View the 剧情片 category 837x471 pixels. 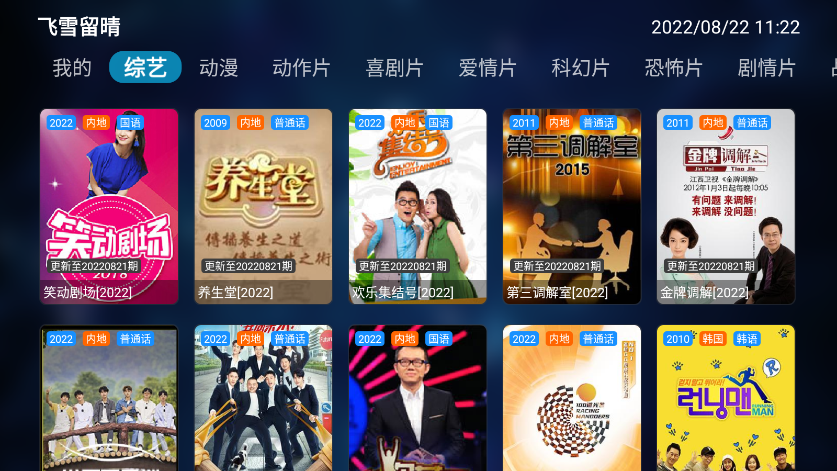pos(766,68)
